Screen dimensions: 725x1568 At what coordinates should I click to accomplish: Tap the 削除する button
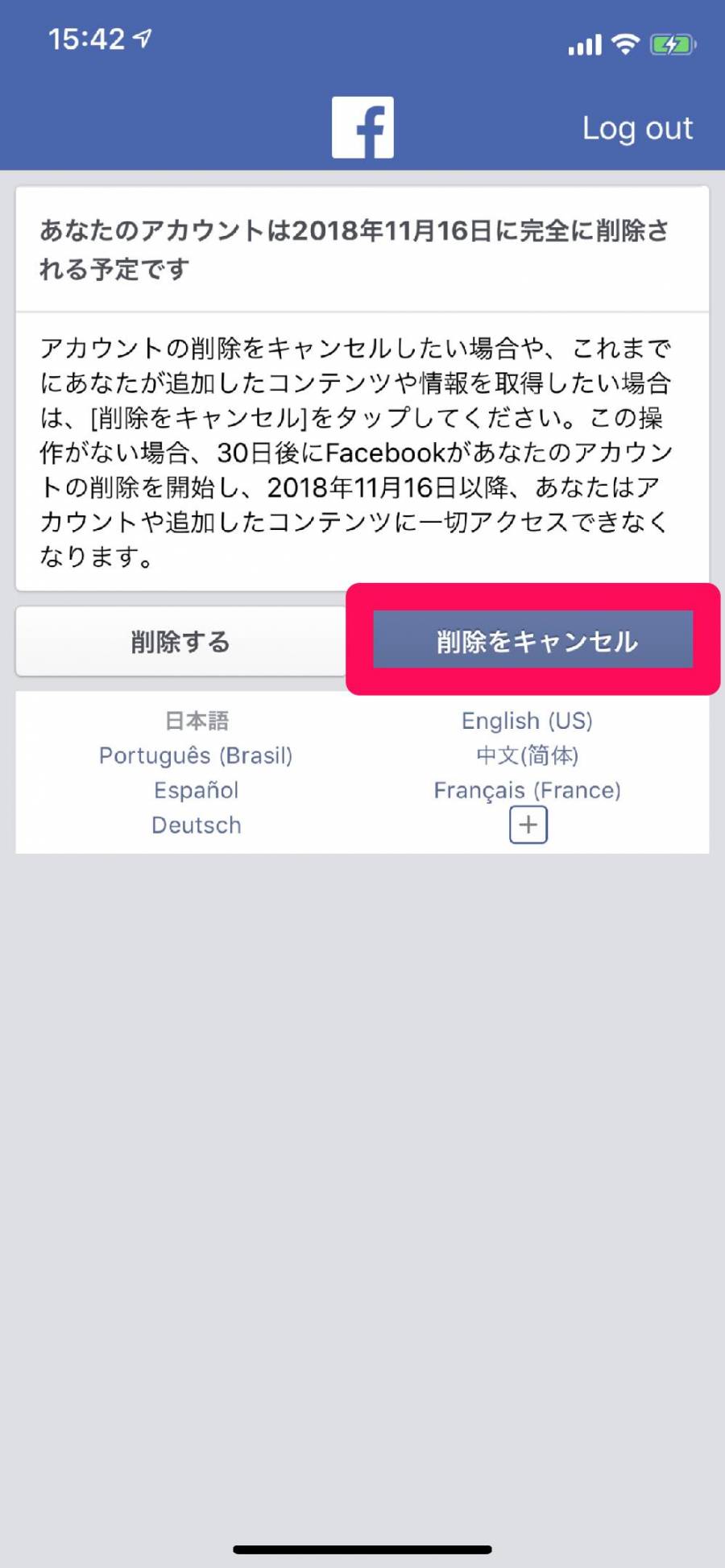[x=180, y=642]
